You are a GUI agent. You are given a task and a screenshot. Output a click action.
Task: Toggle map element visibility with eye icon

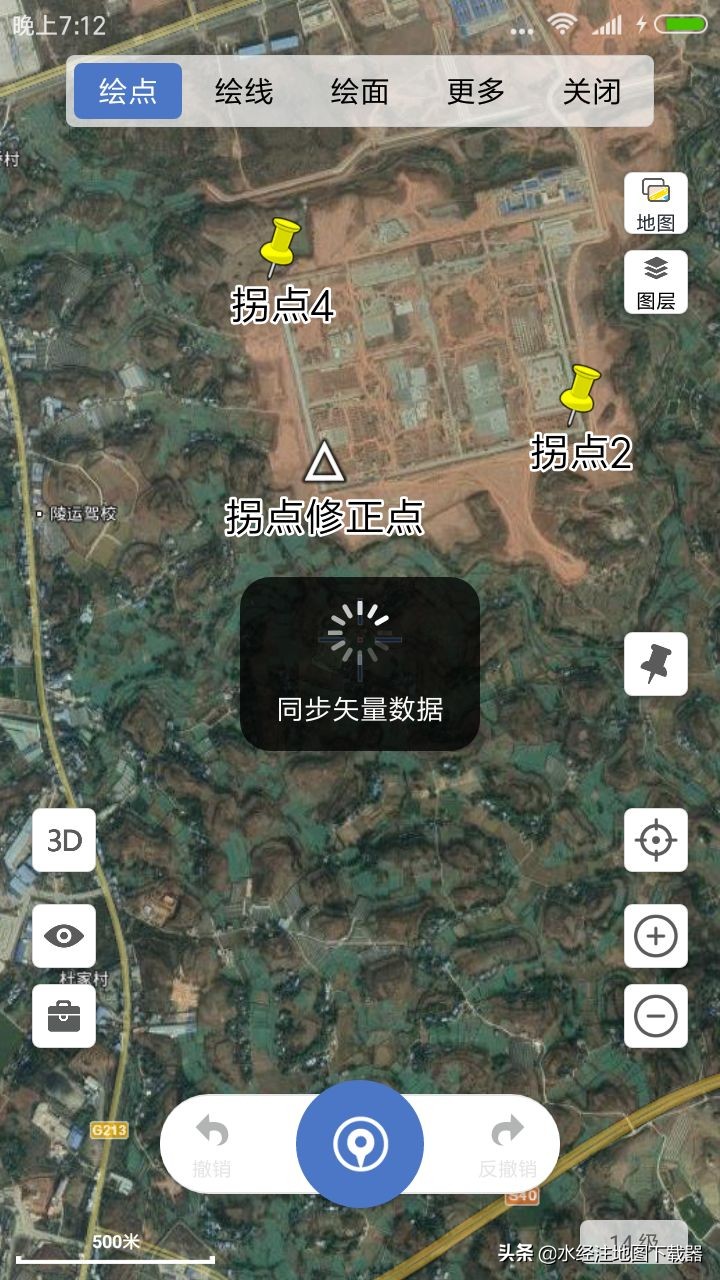pos(64,938)
